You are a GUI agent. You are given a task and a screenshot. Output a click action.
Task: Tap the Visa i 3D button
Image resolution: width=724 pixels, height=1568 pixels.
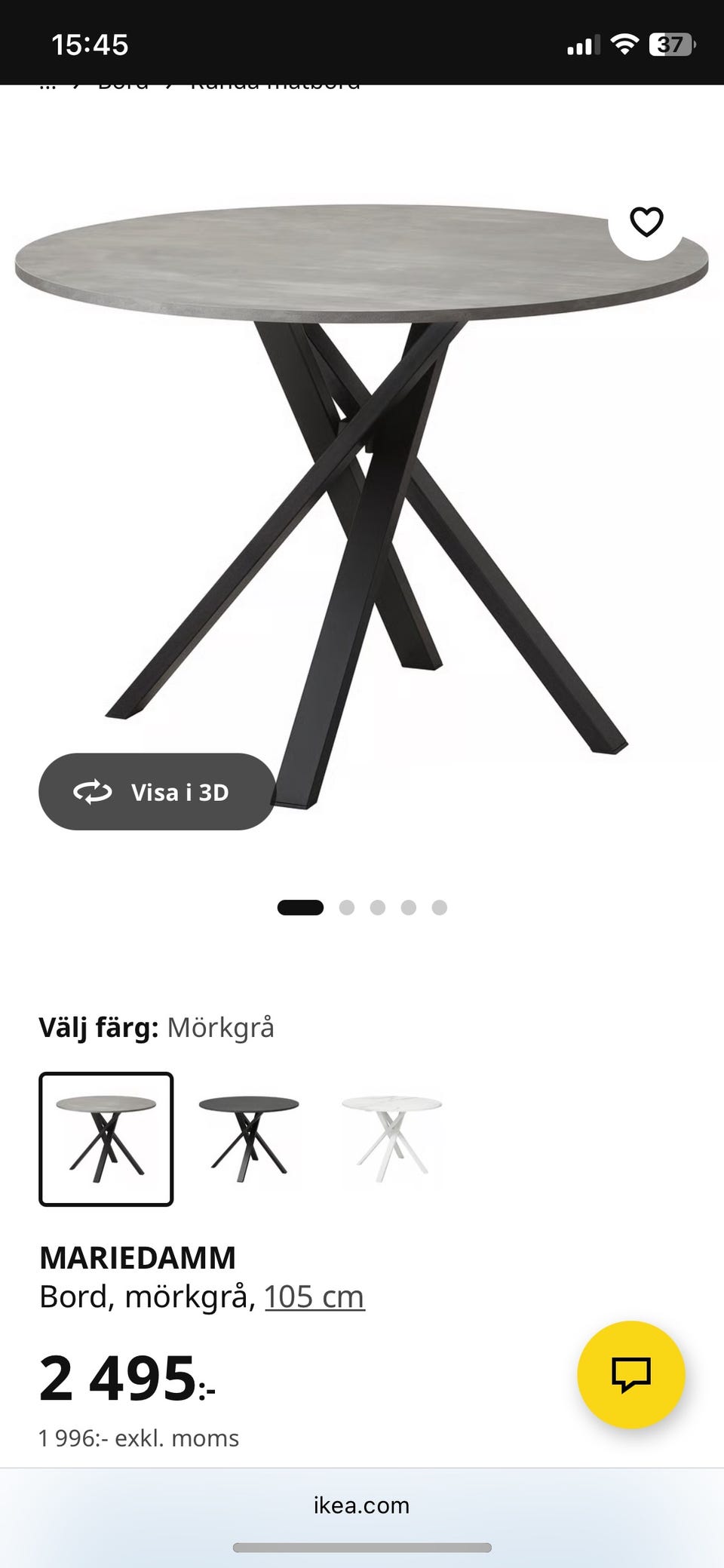[x=157, y=792]
